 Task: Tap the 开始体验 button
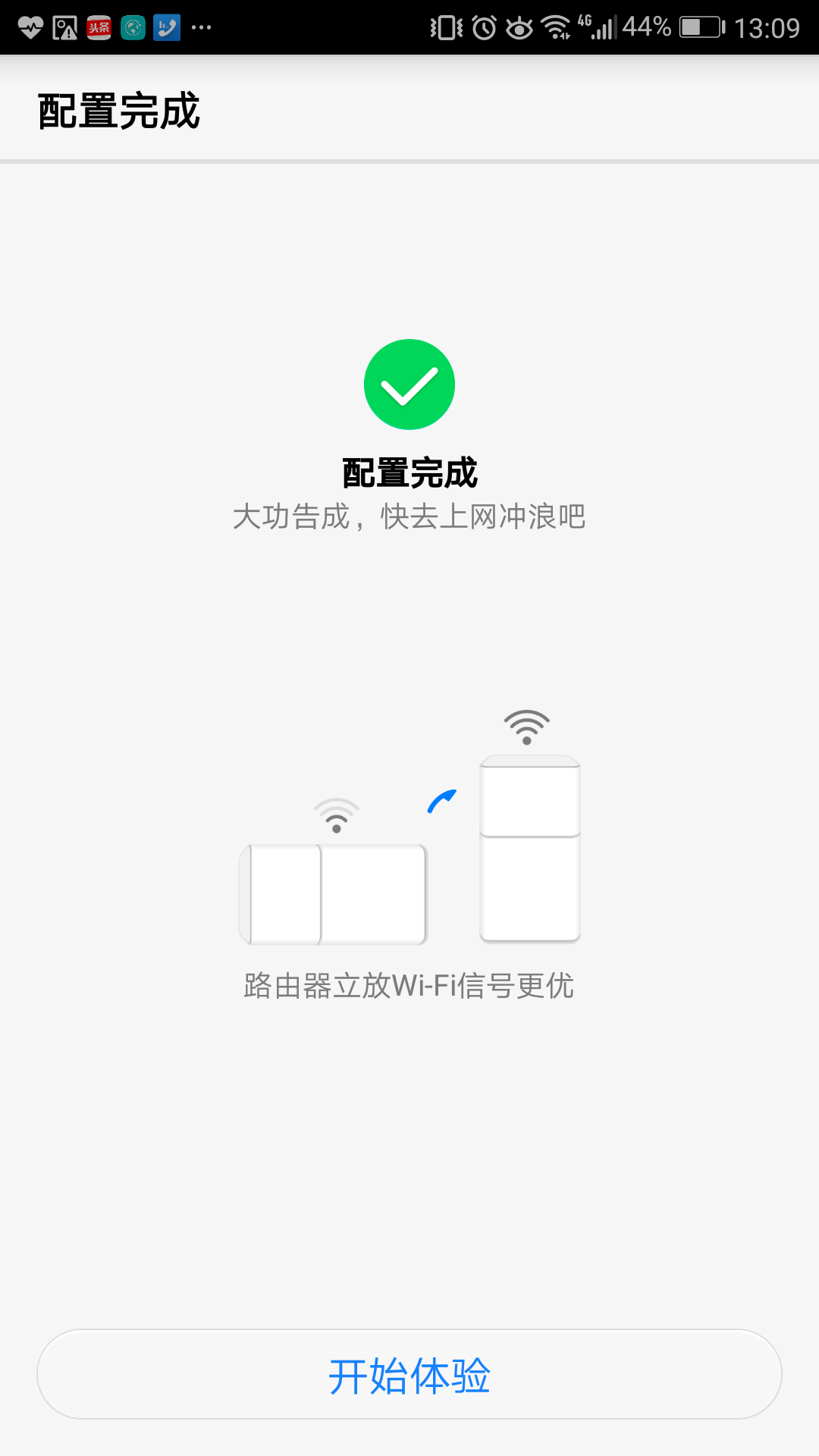(x=409, y=1374)
